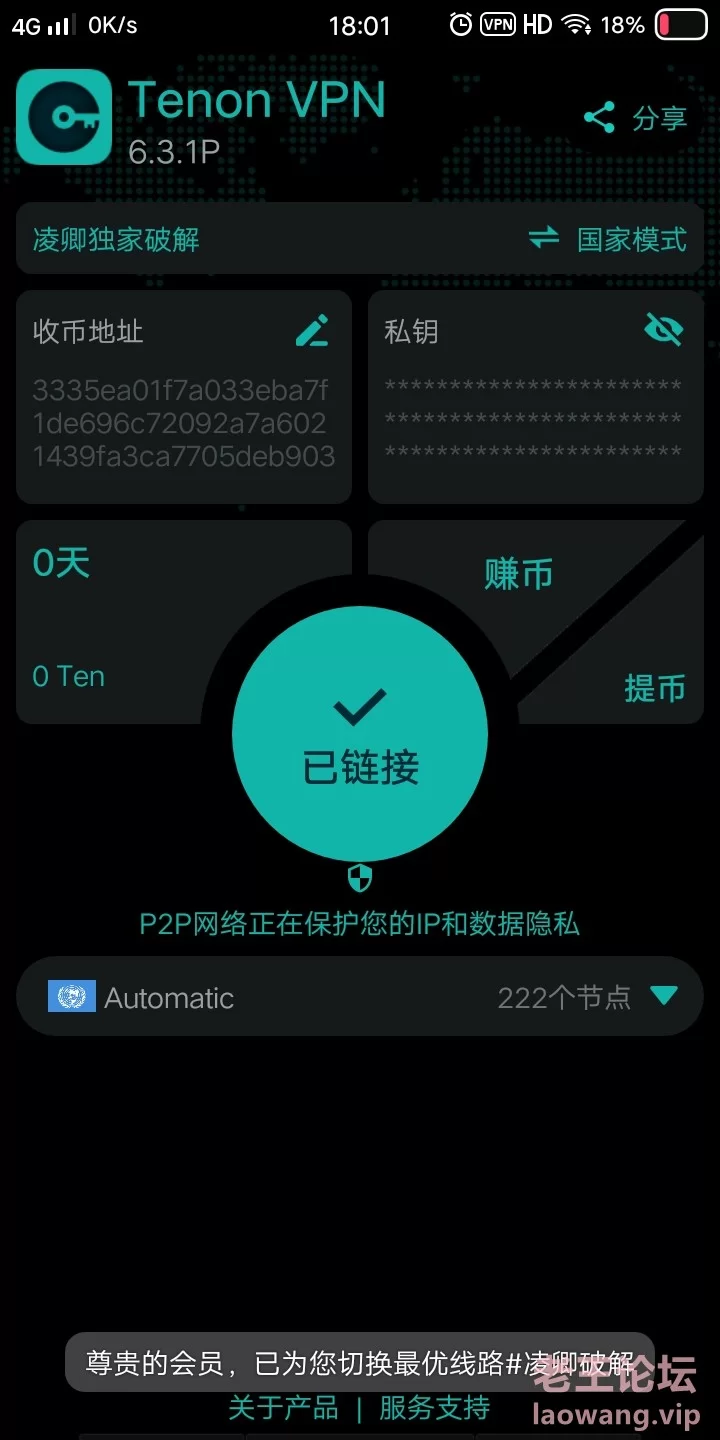Open 提币 to withdraw coins

tap(655, 688)
